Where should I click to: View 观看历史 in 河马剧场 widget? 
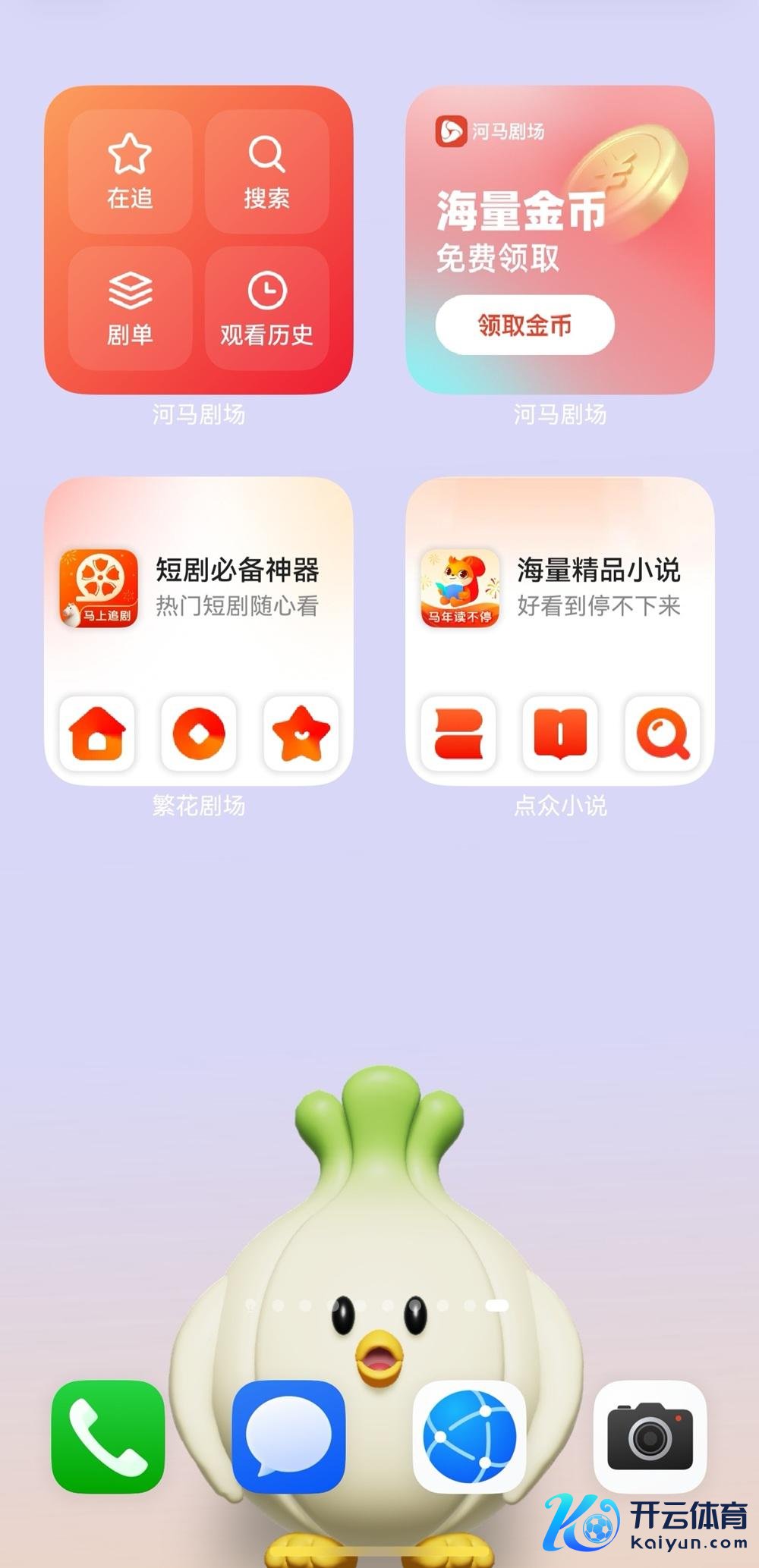[266, 308]
